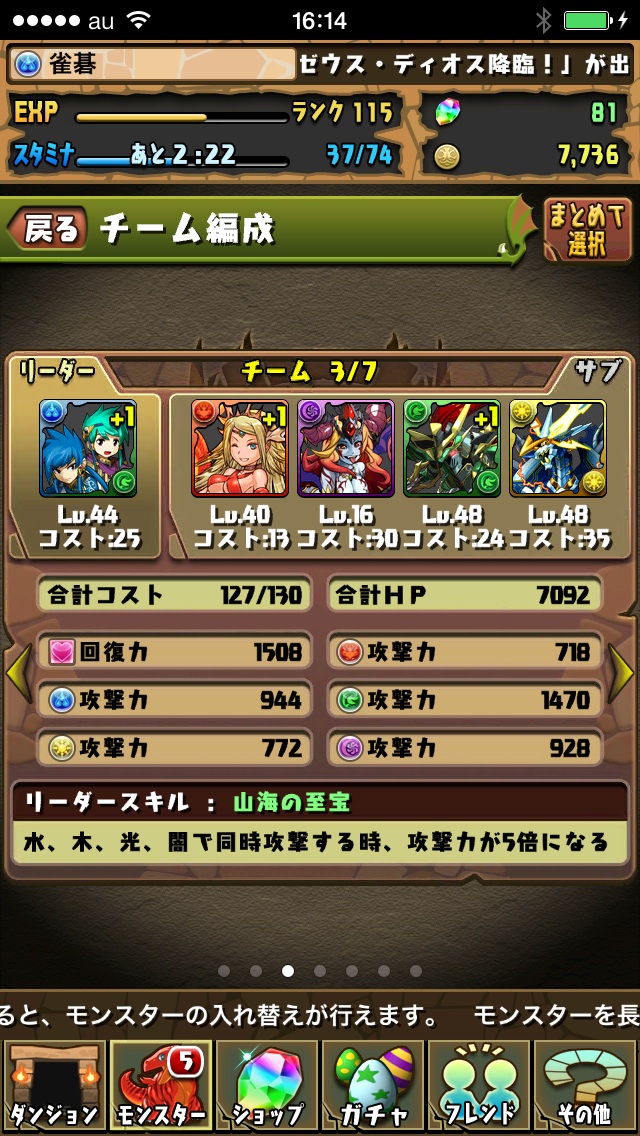The image size is (640, 1136).
Task: Select the leader monster Lv.44
Action: click(88, 448)
